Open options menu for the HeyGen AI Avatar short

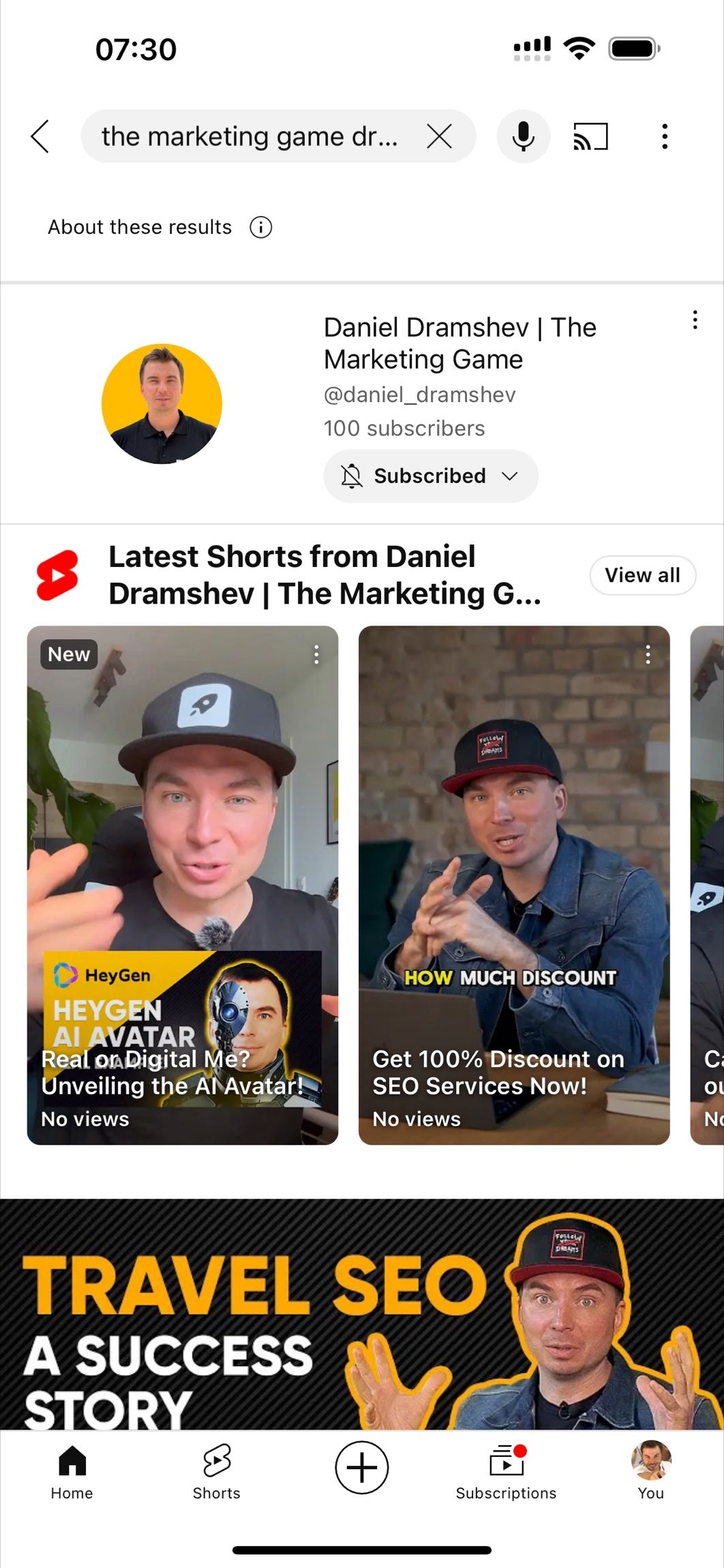pyautogui.click(x=316, y=654)
